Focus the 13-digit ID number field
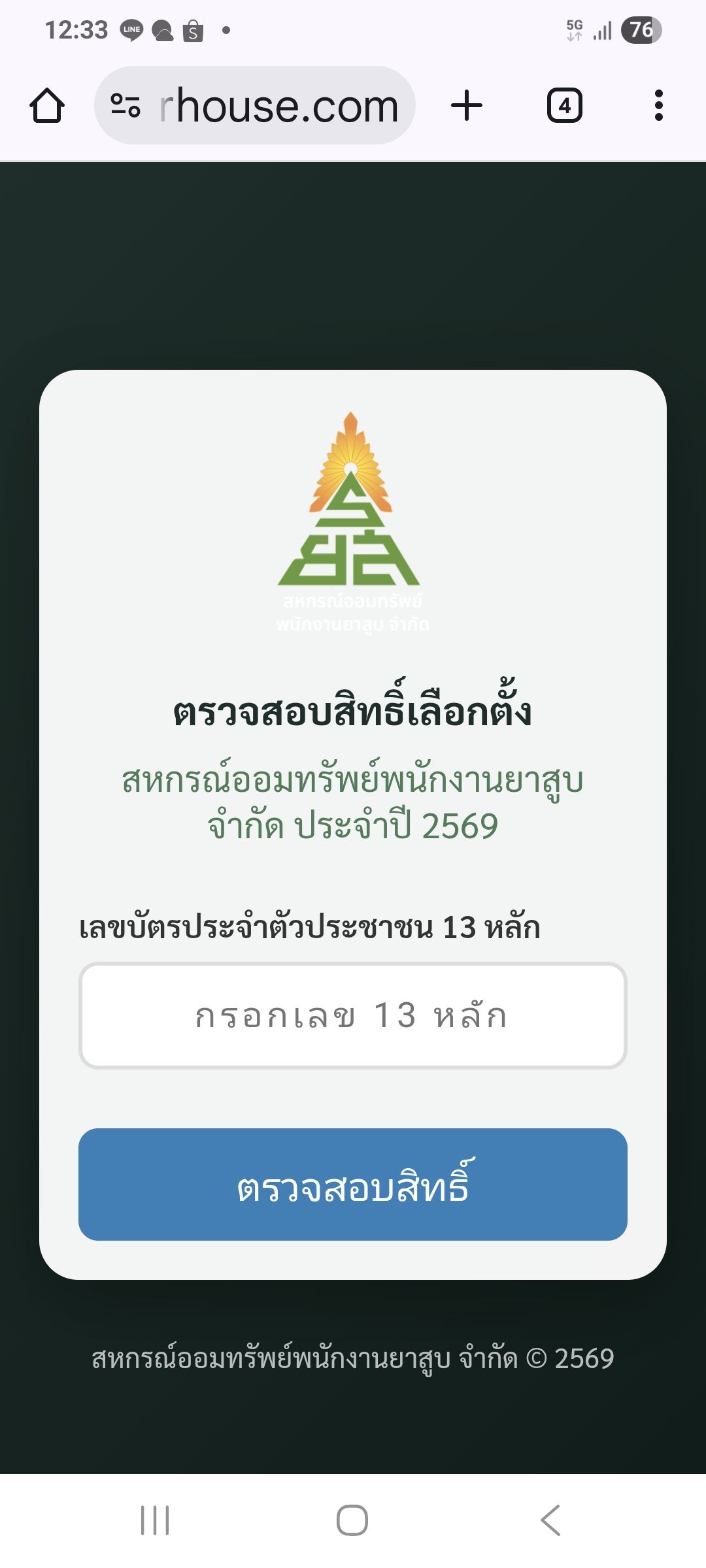Screen dimensions: 706x1568 (x=353, y=1015)
